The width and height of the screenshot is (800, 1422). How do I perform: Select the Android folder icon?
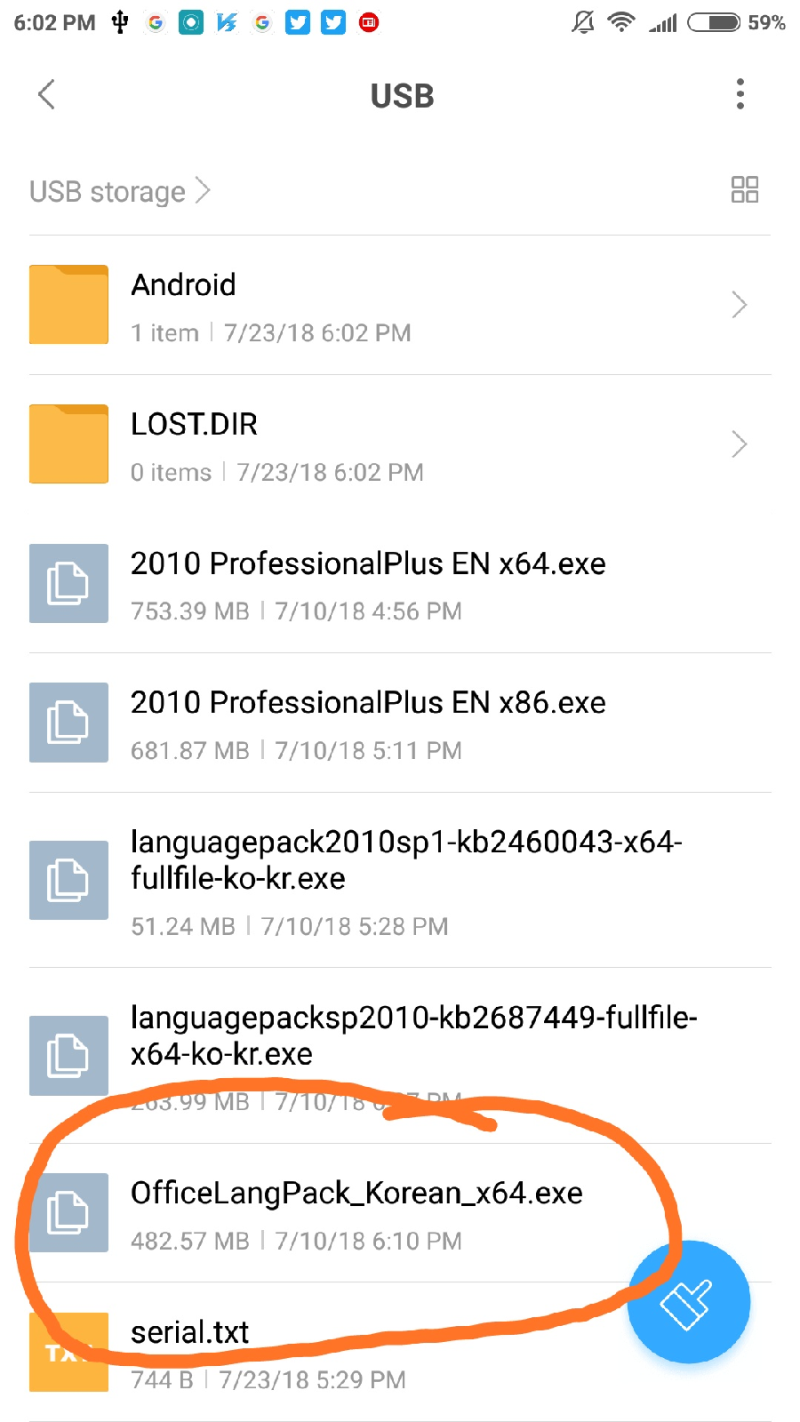[68, 304]
